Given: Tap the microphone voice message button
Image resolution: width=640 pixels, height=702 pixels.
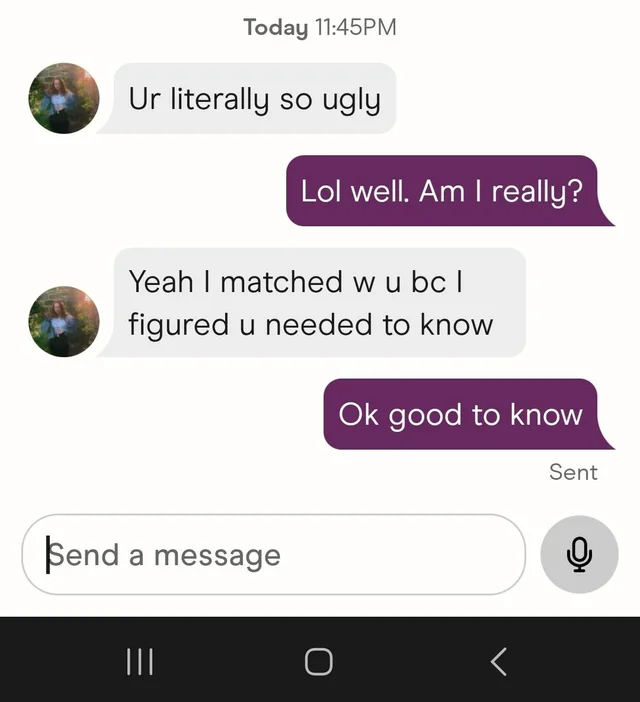Looking at the screenshot, I should (579, 555).
